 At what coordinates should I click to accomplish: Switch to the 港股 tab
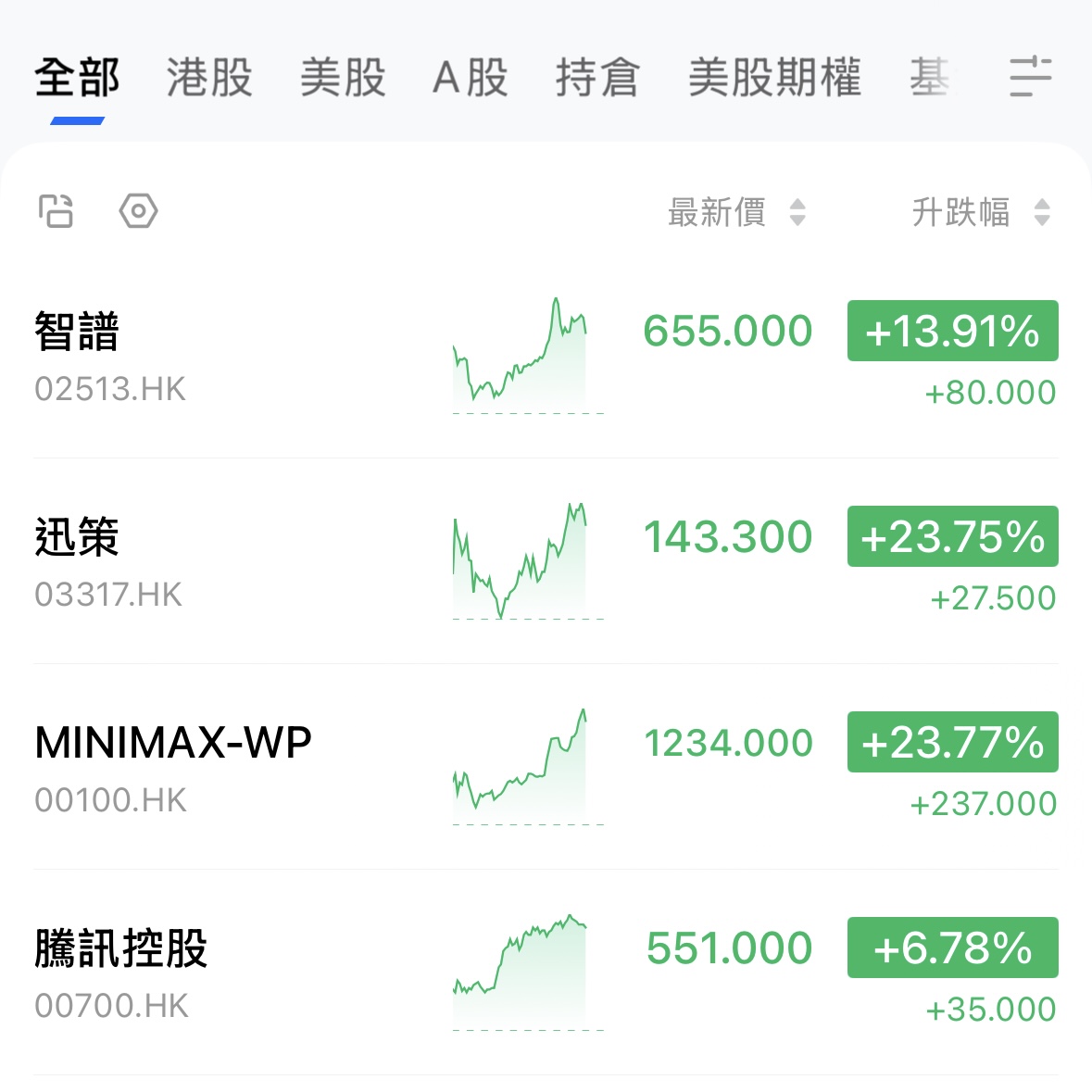click(x=209, y=78)
